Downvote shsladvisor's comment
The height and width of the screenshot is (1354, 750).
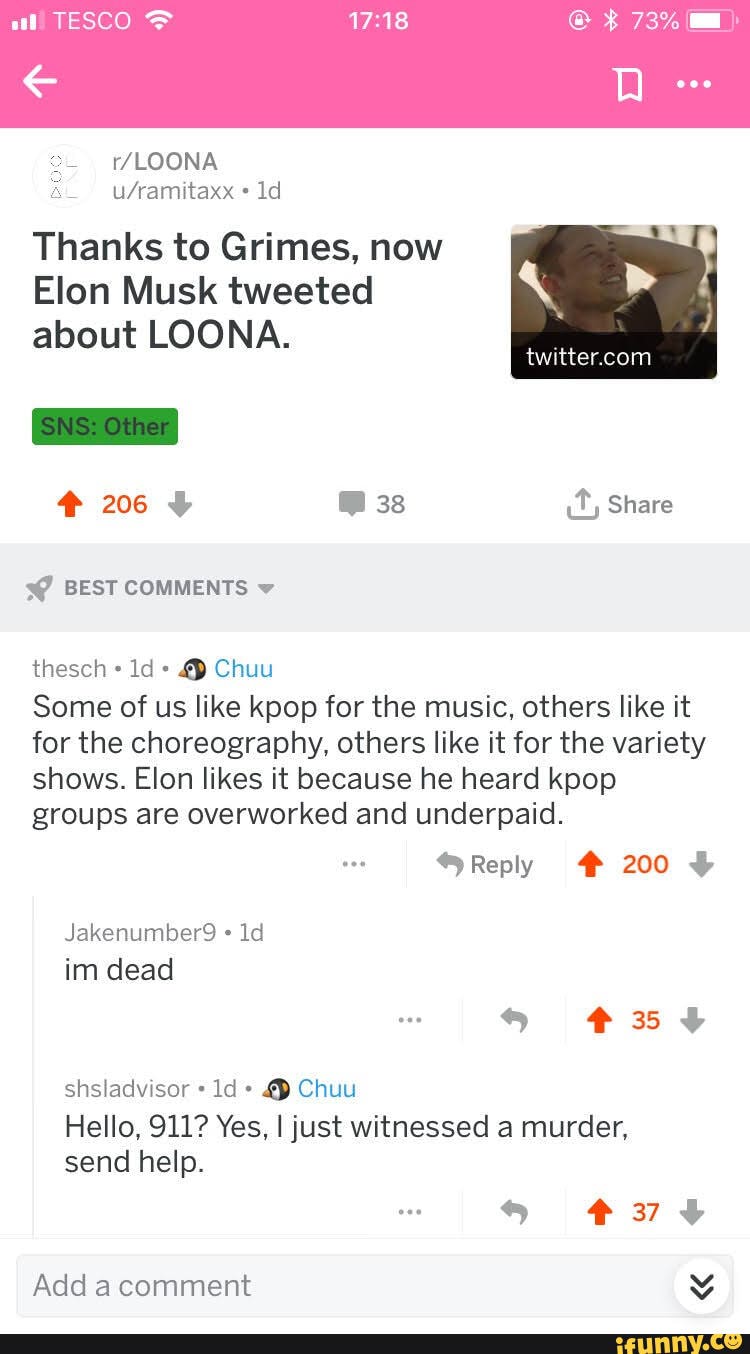point(691,1212)
